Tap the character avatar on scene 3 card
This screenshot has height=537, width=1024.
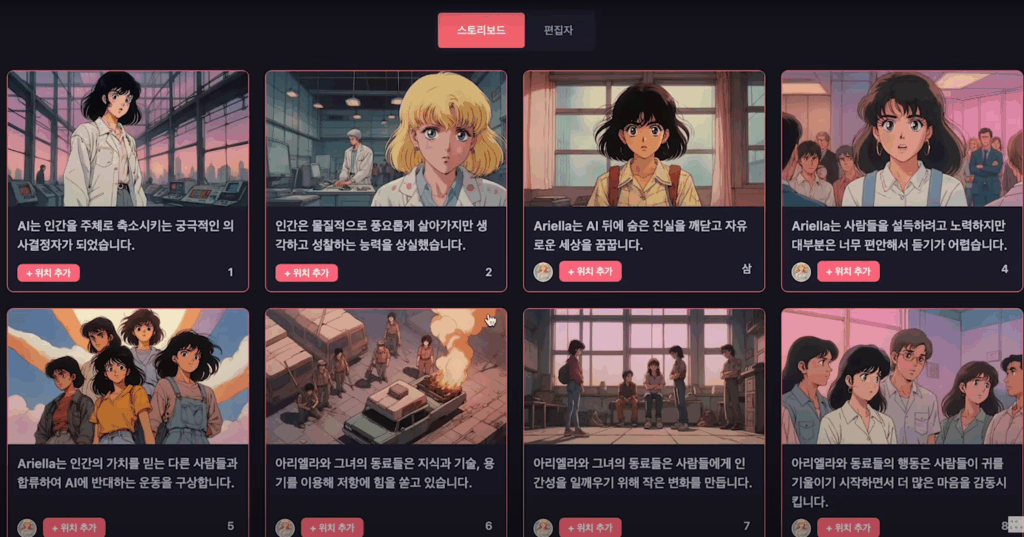543,272
